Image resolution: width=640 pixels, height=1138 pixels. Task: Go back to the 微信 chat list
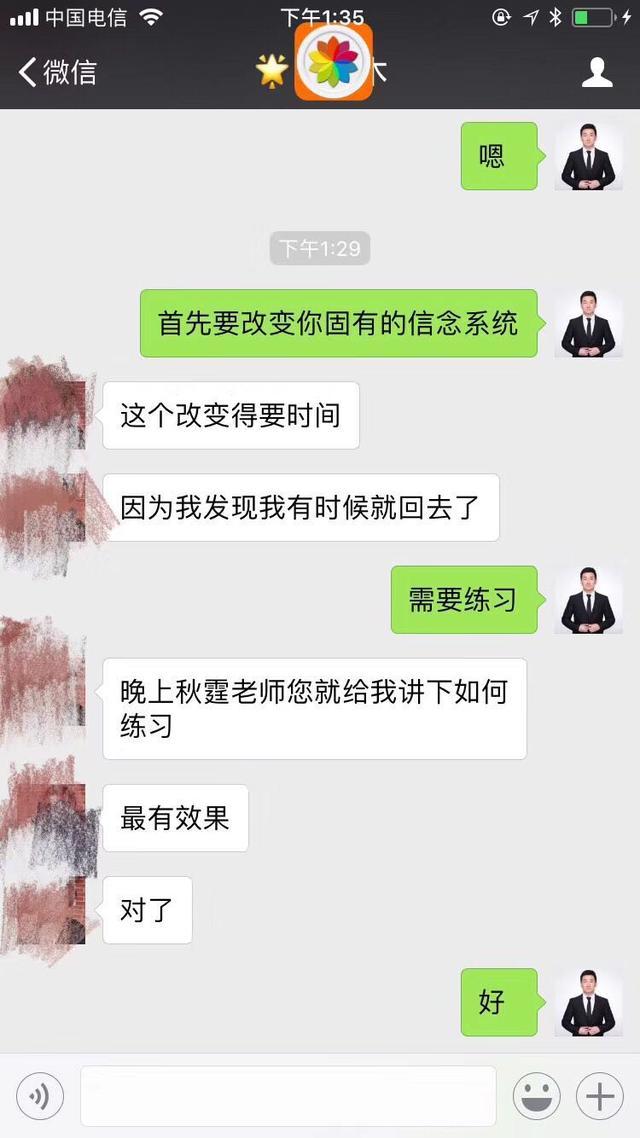coord(57,72)
